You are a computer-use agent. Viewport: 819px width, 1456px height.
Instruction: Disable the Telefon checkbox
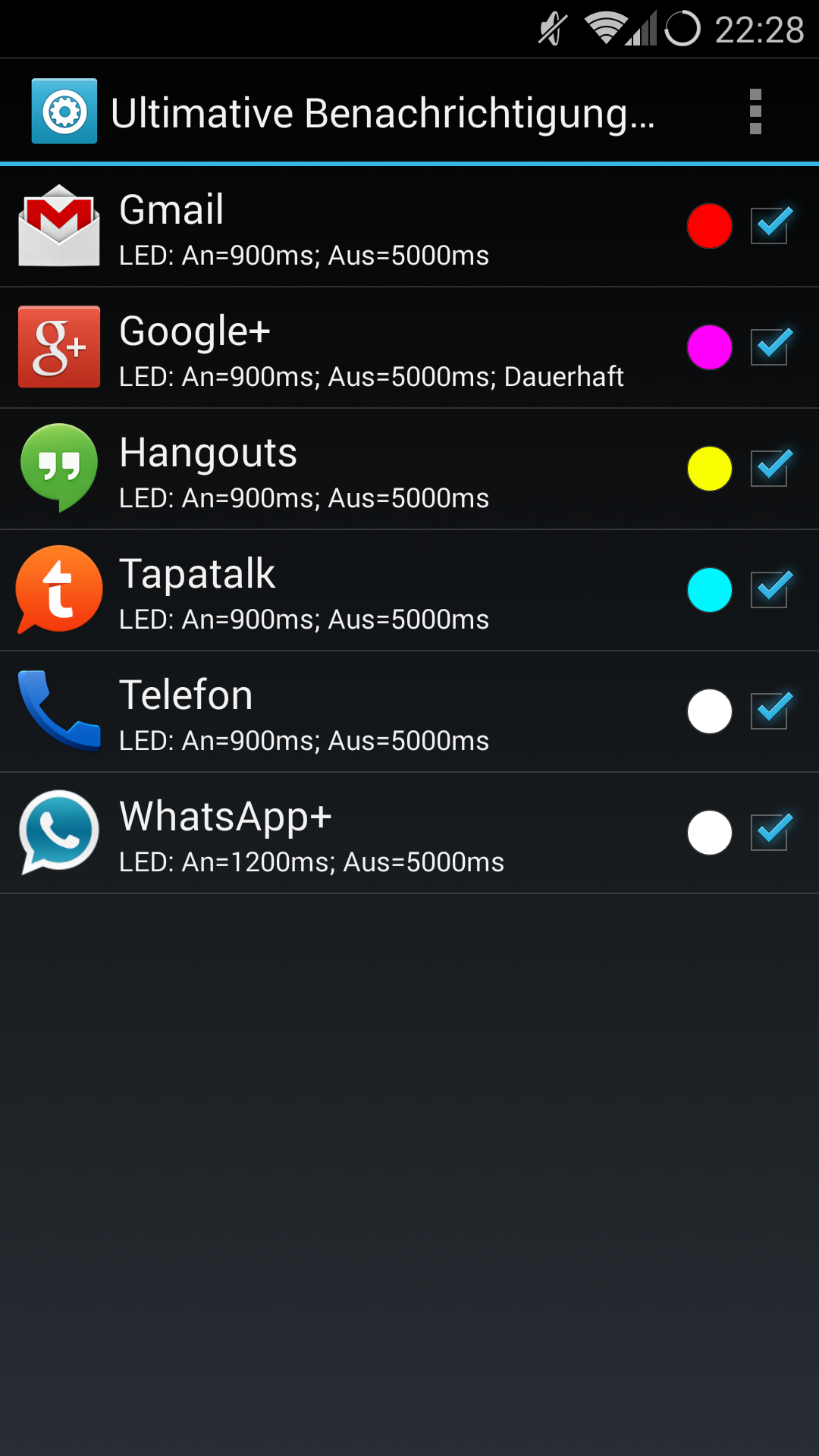770,711
